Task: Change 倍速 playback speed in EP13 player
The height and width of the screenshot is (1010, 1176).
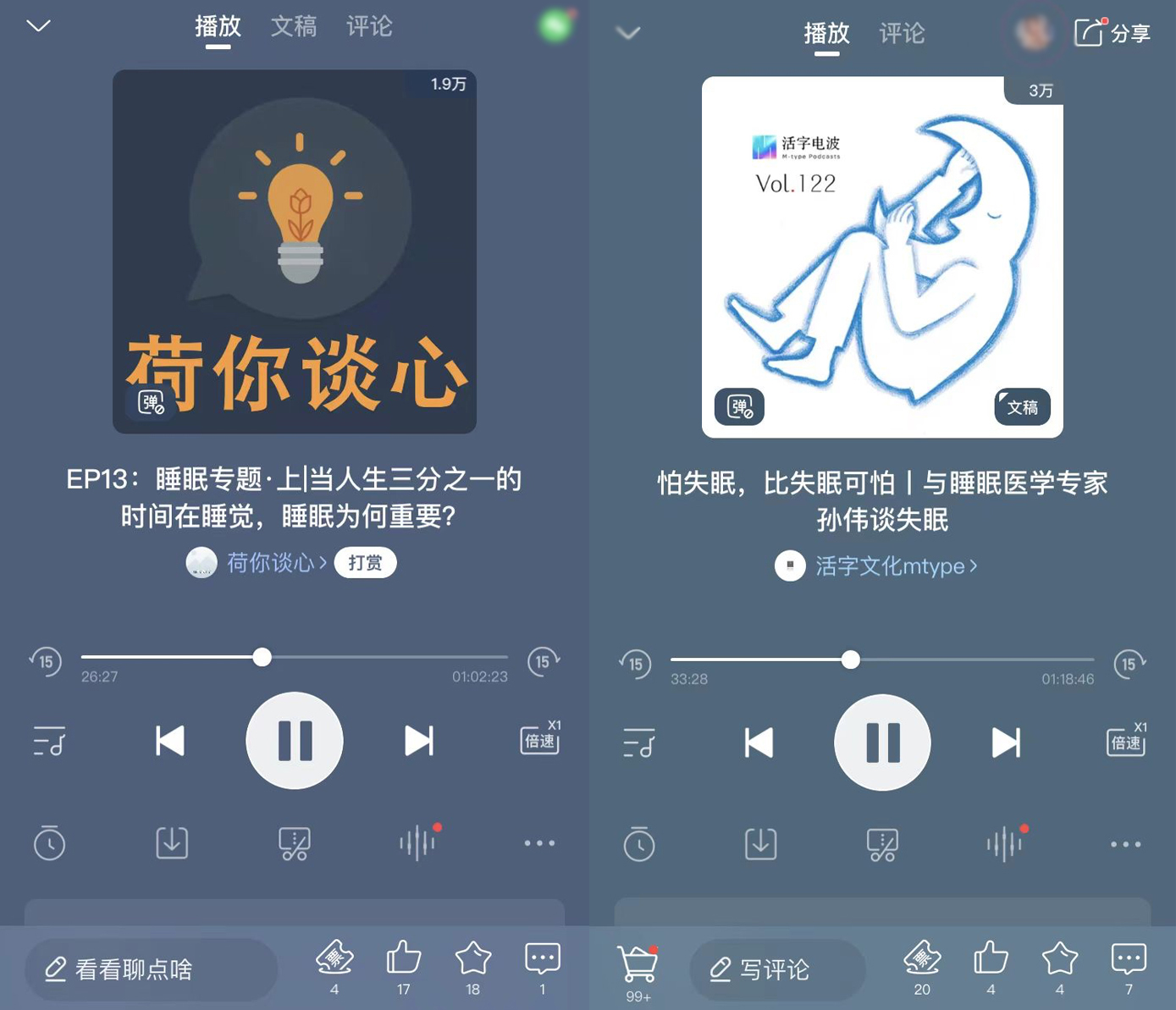Action: click(x=540, y=739)
